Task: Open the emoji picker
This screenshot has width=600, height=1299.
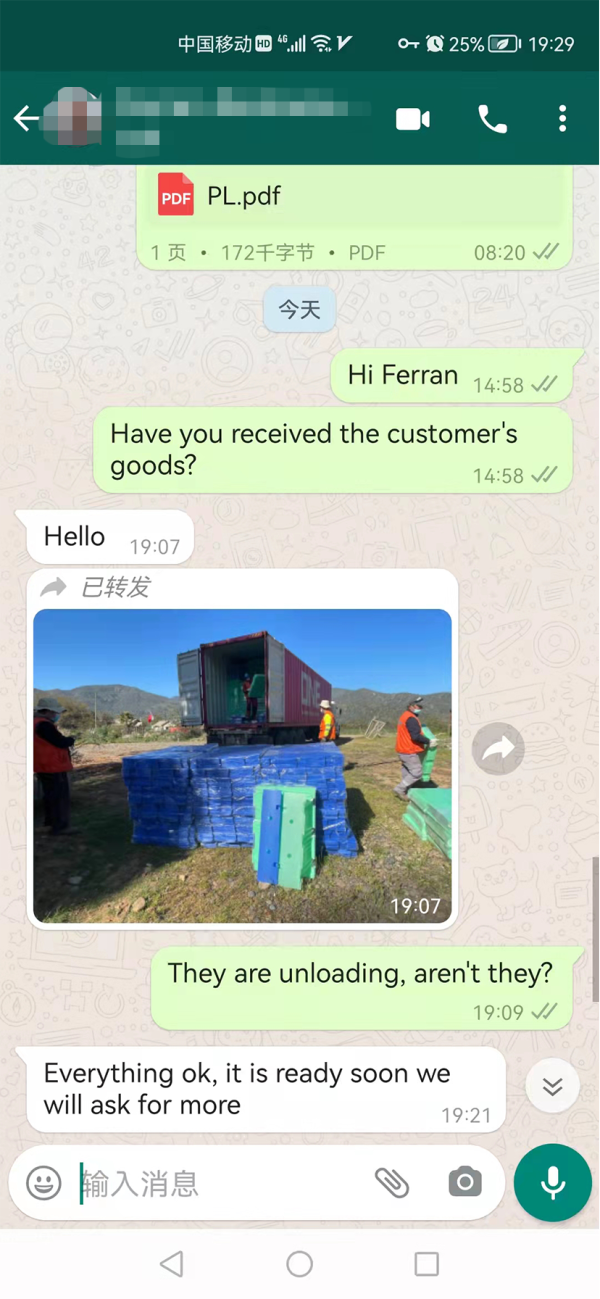Action: (44, 1183)
